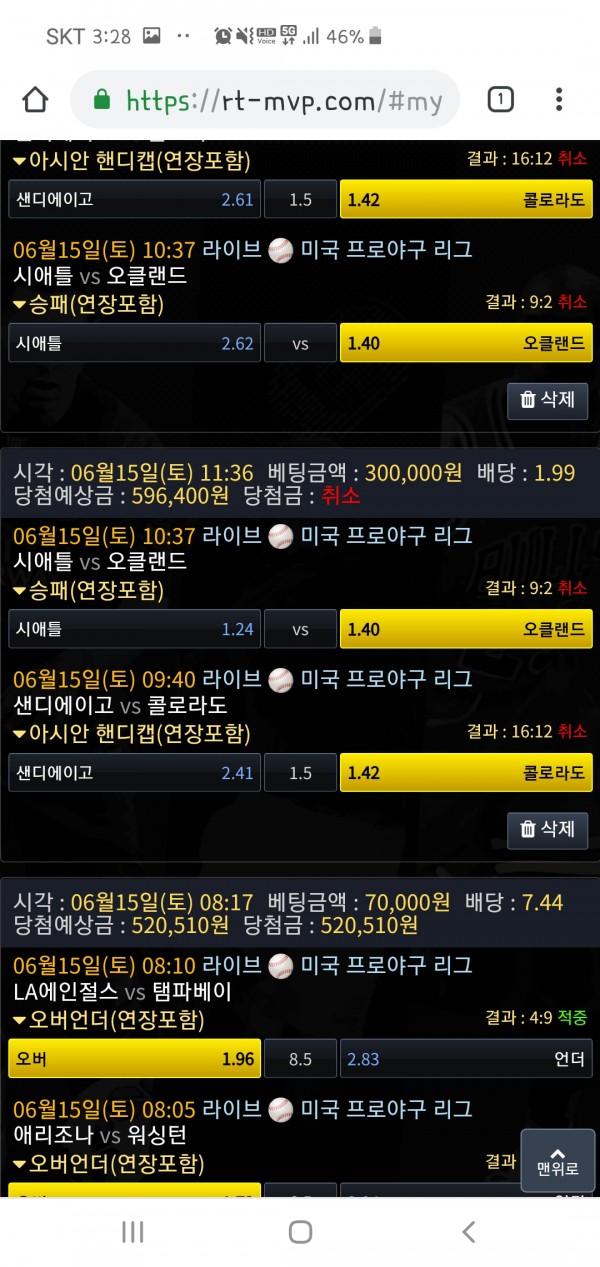Image resolution: width=600 pixels, height=1267 pixels.
Task: Select 언더 2.83 for LA에인절스 match
Action: (x=466, y=1058)
